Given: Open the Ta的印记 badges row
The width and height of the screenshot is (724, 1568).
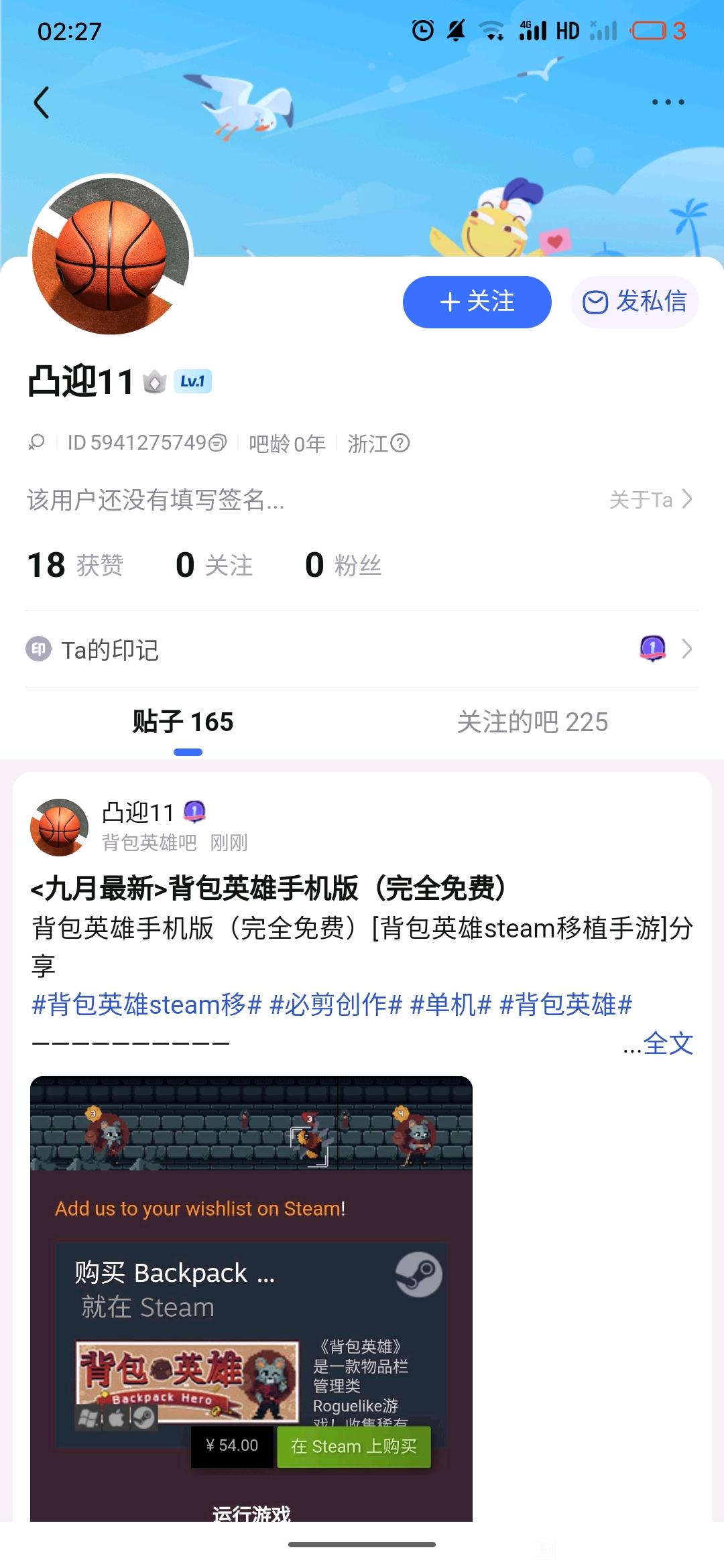Looking at the screenshot, I should tap(362, 649).
